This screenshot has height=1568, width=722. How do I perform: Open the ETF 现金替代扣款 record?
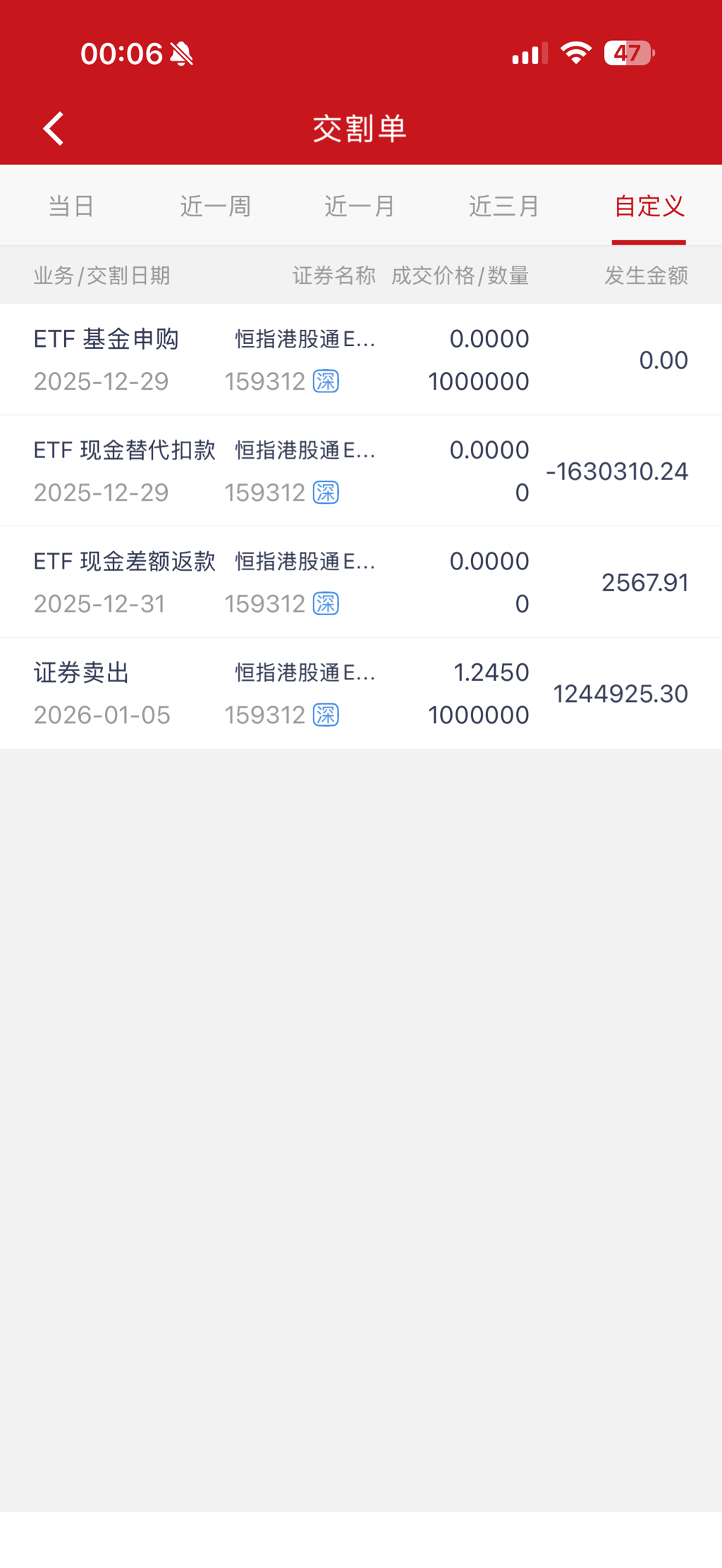point(360,471)
